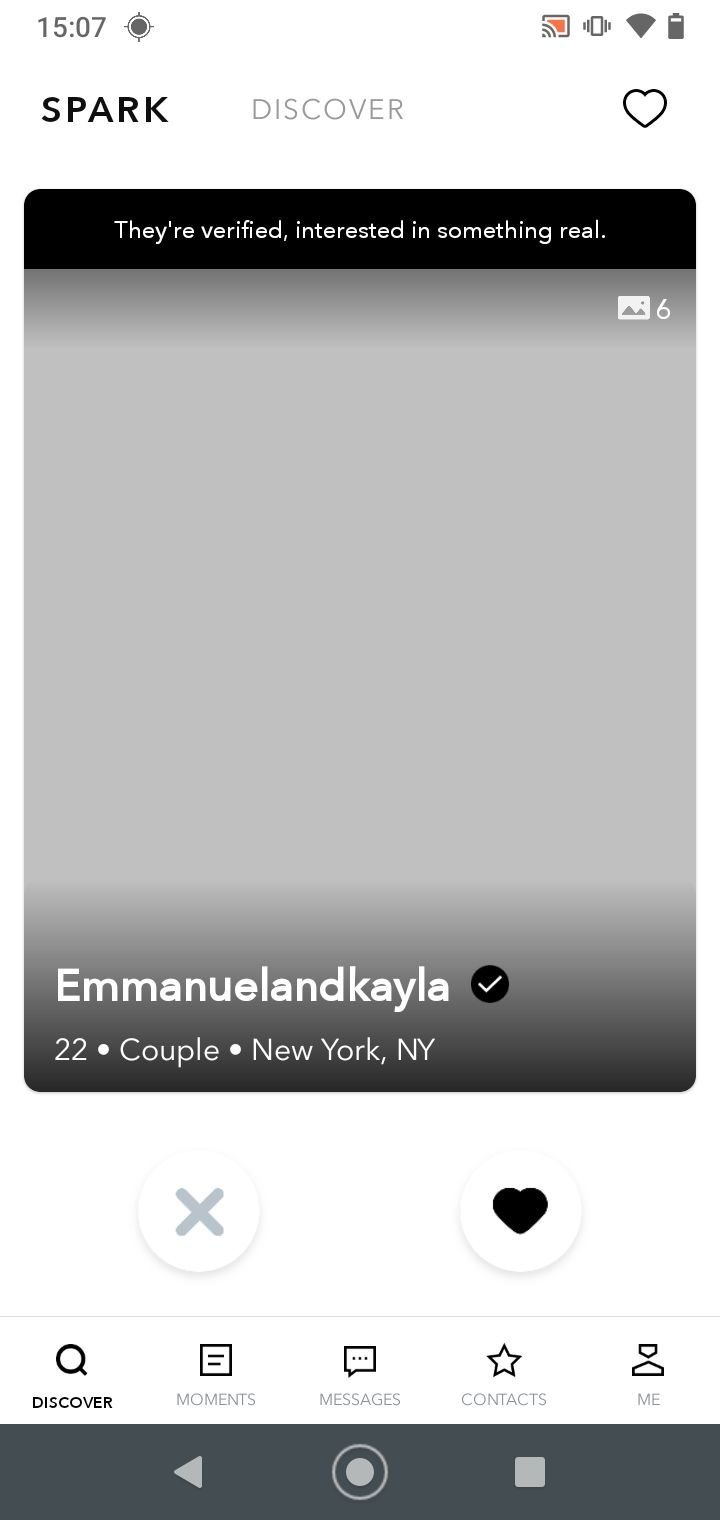This screenshot has width=720, height=1520.
Task: Open the Messages tab
Action: pos(360,1374)
